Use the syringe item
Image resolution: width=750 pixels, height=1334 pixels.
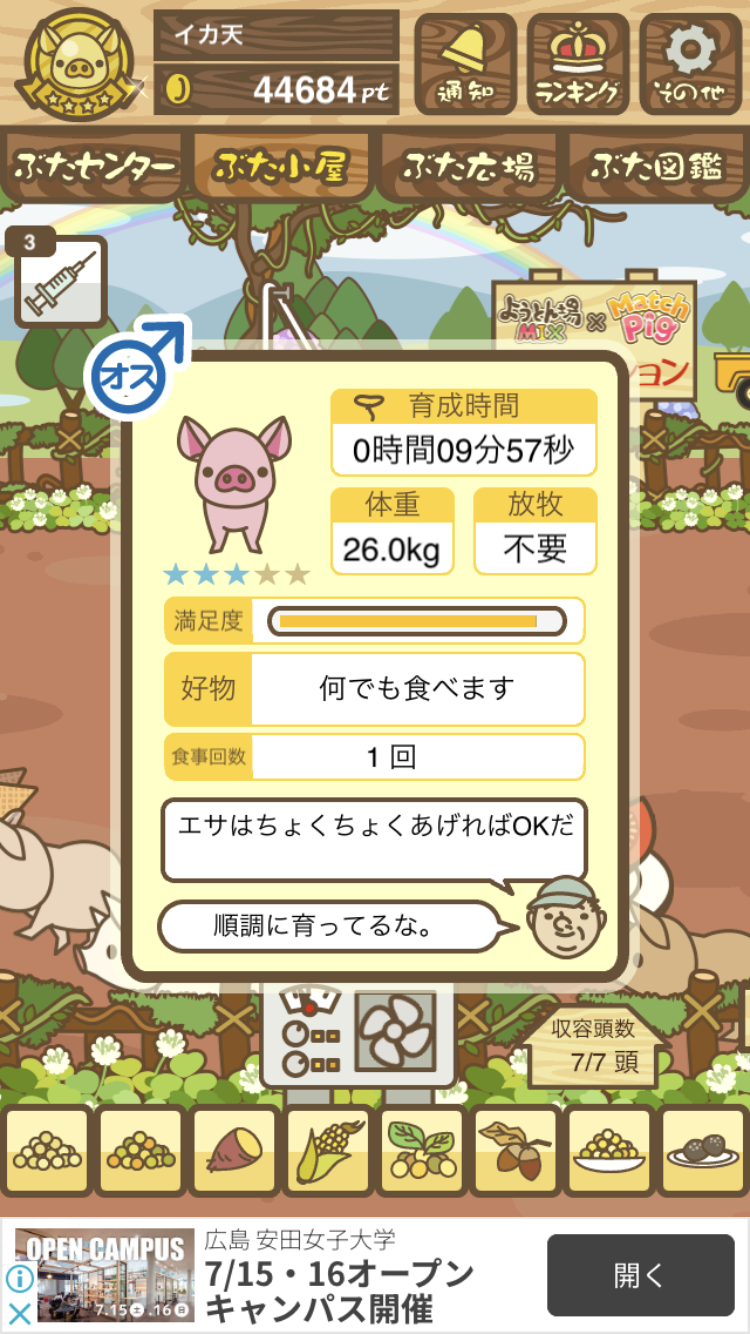[61, 282]
